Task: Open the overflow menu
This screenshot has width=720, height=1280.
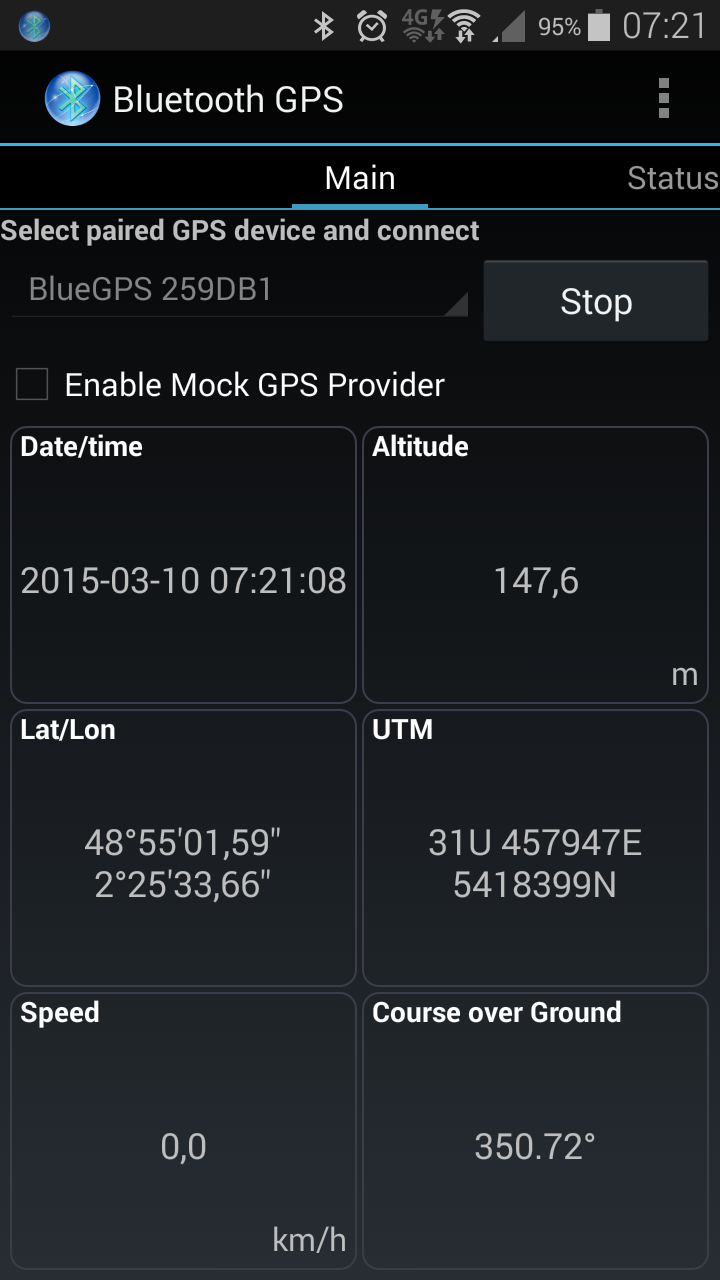Action: pyautogui.click(x=663, y=99)
